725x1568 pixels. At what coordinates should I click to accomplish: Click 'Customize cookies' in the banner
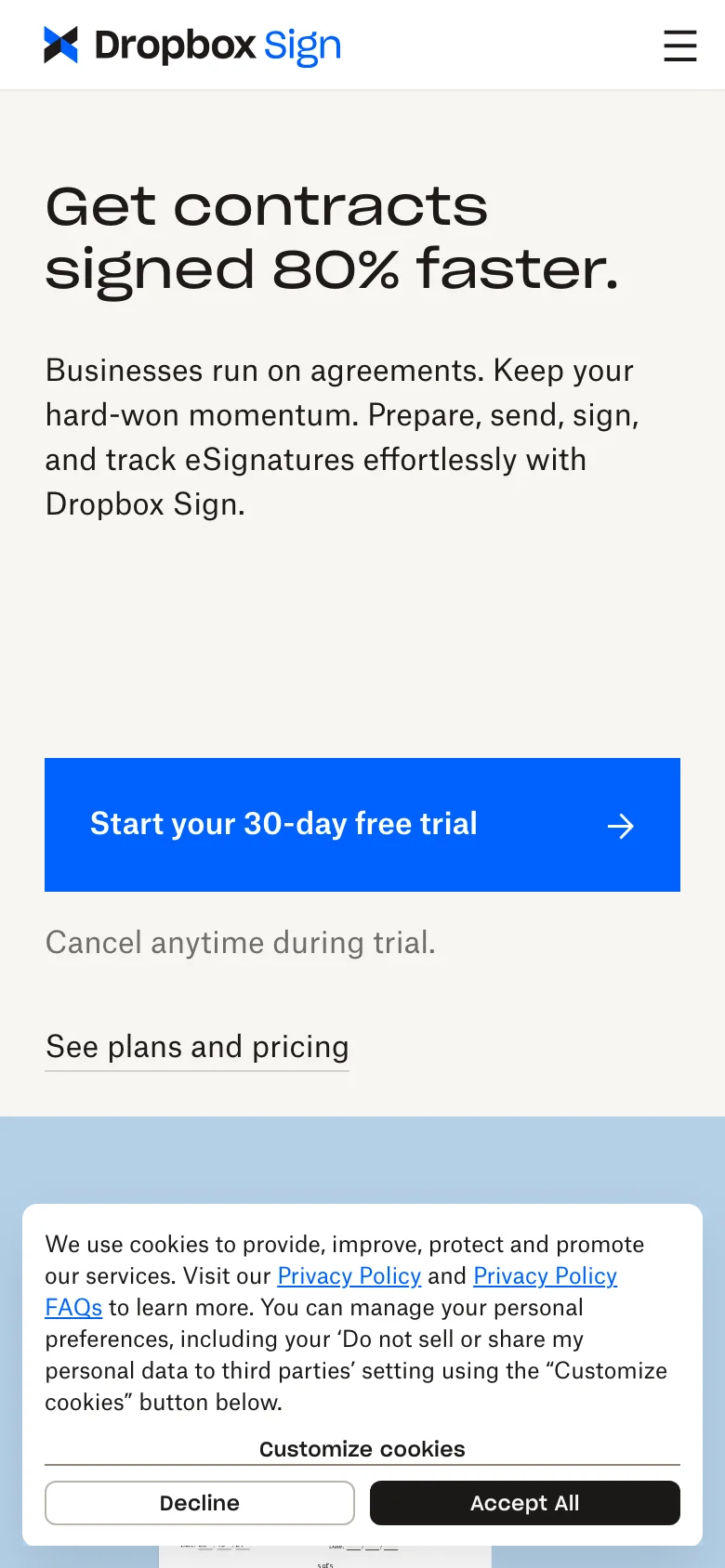(x=362, y=1449)
